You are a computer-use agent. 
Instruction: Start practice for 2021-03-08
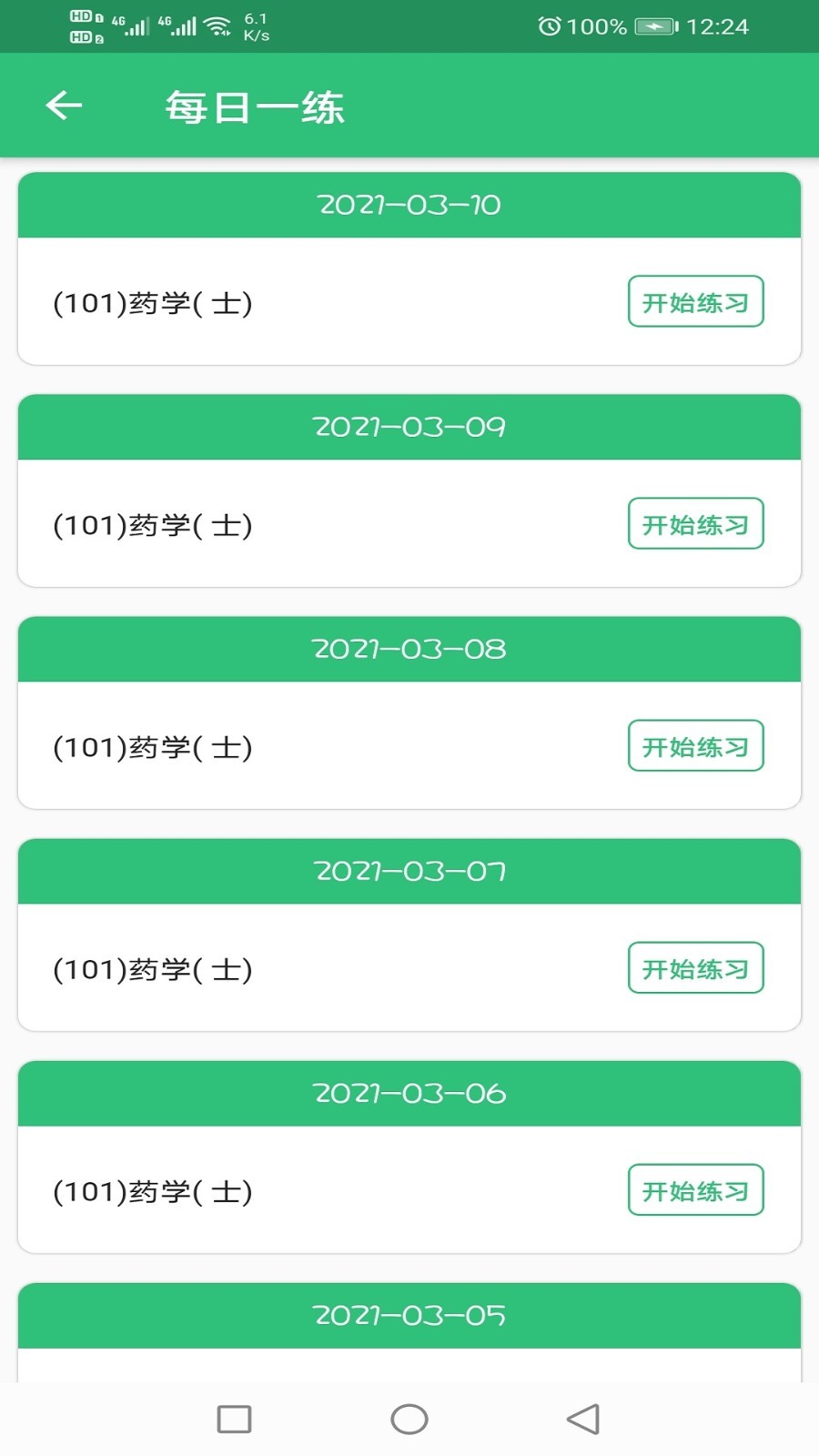pyautogui.click(x=696, y=746)
